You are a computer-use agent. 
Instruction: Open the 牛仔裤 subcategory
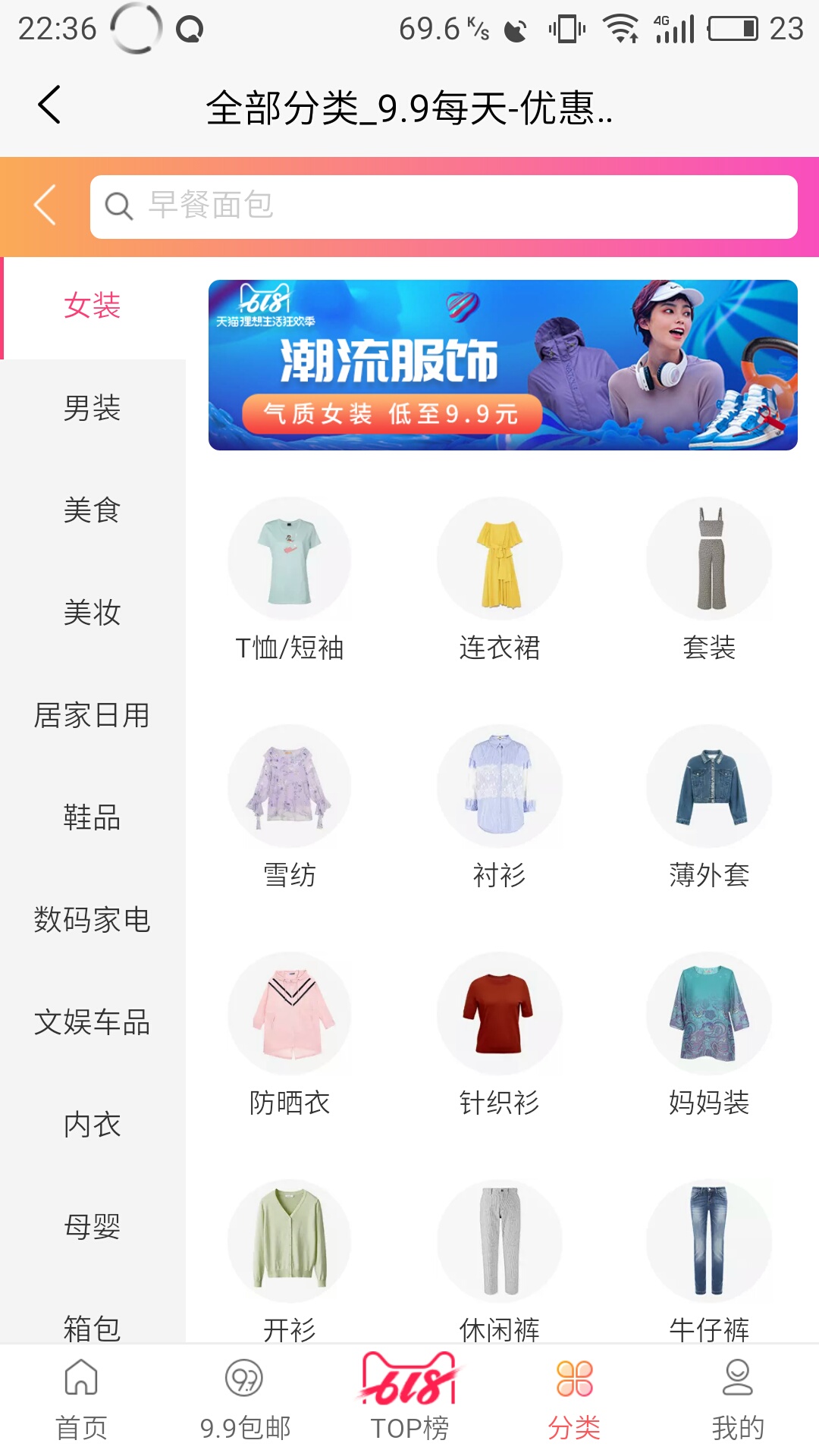[x=708, y=1241]
